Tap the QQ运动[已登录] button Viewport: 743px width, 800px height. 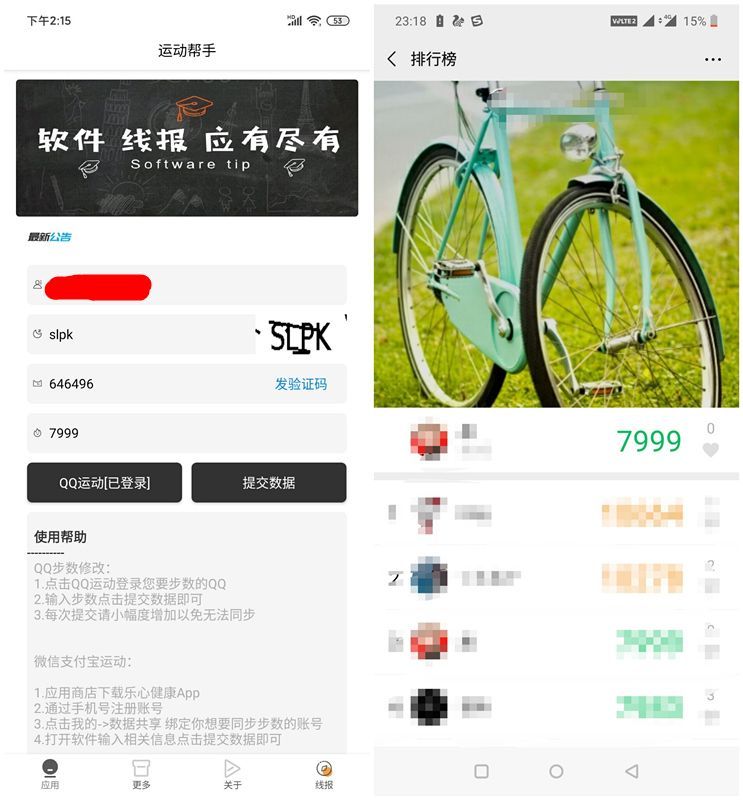104,482
